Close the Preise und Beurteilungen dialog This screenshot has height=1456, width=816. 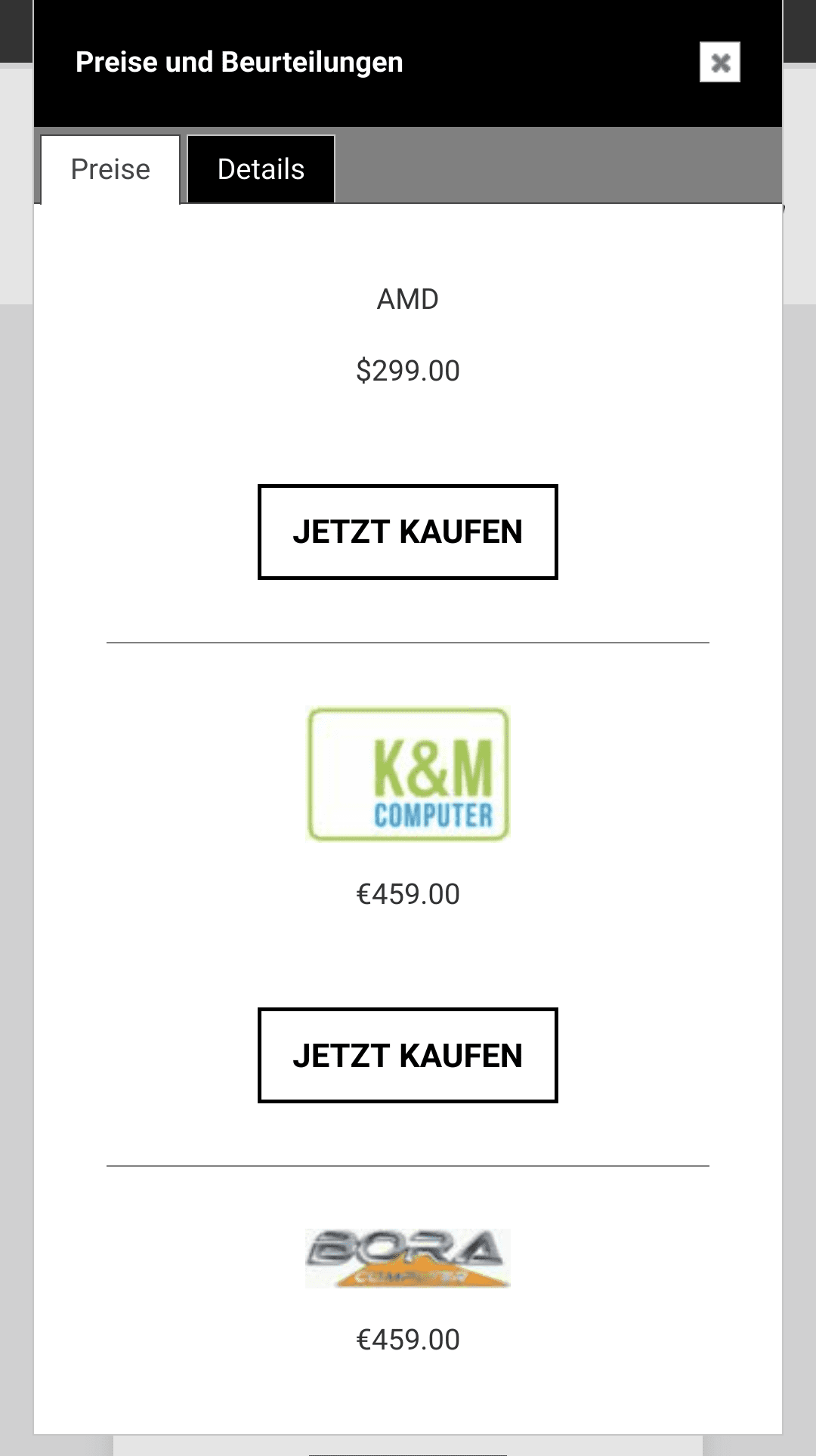[719, 62]
